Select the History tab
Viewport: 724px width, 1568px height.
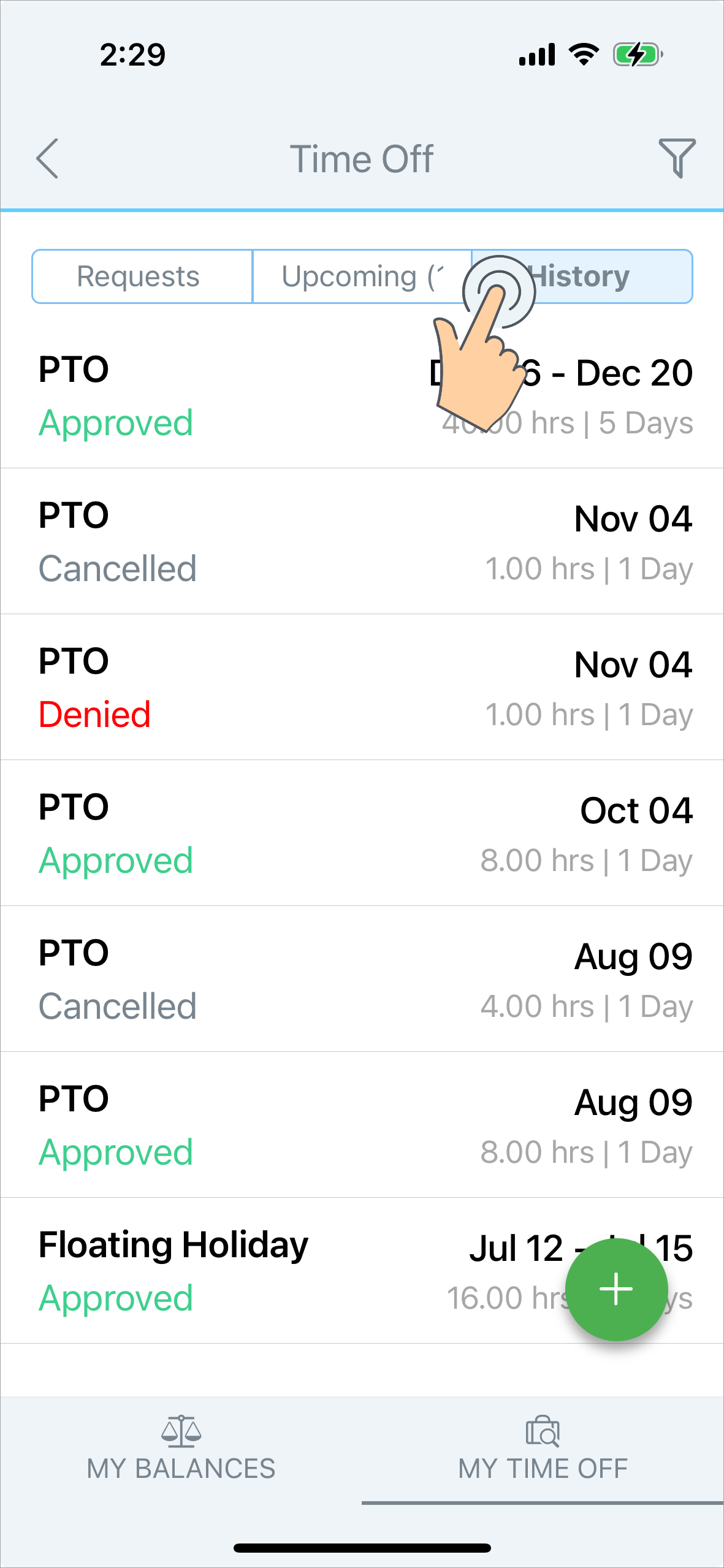[x=582, y=276]
